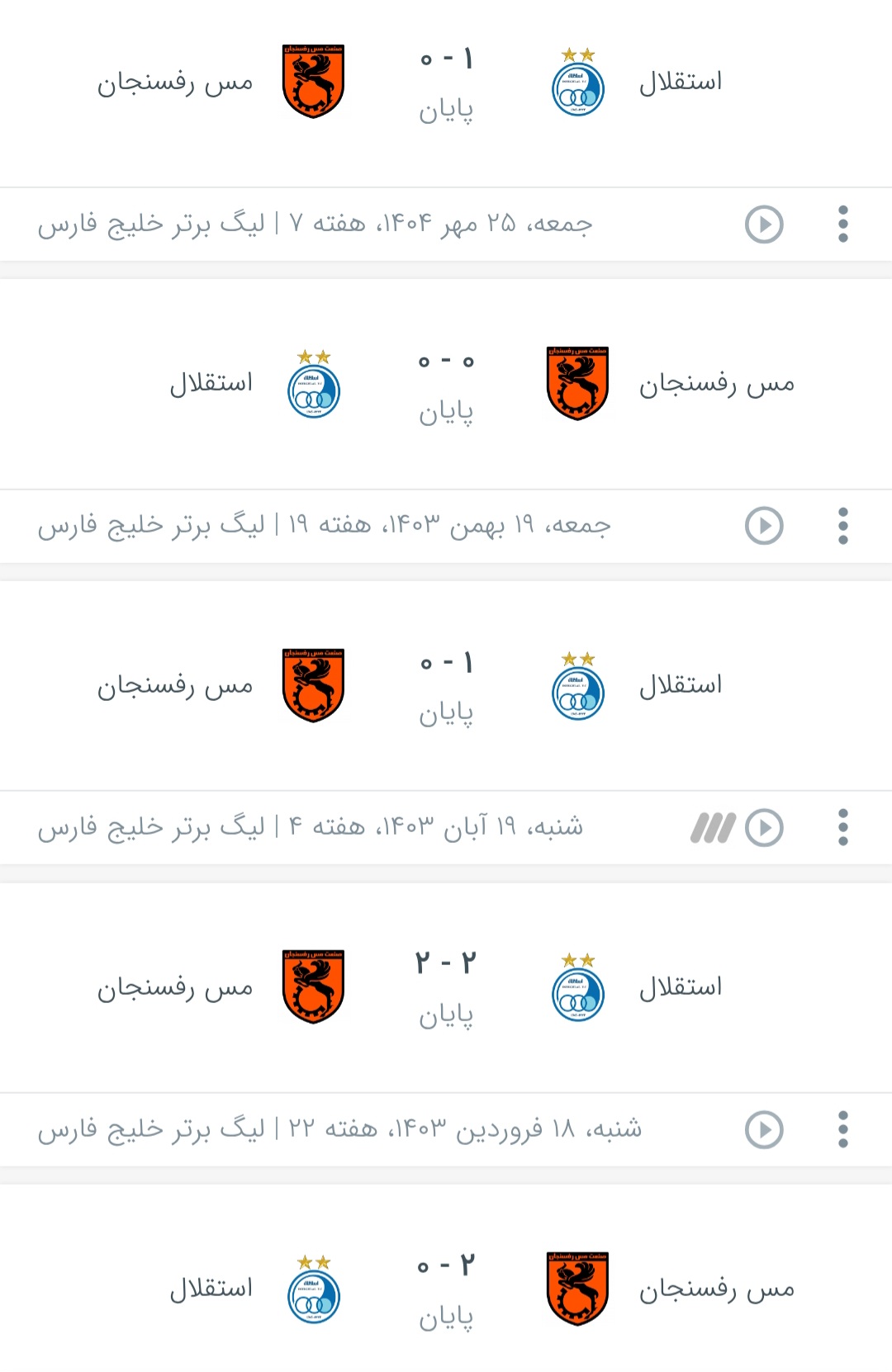Open options menu for the week 19 match

point(843,525)
